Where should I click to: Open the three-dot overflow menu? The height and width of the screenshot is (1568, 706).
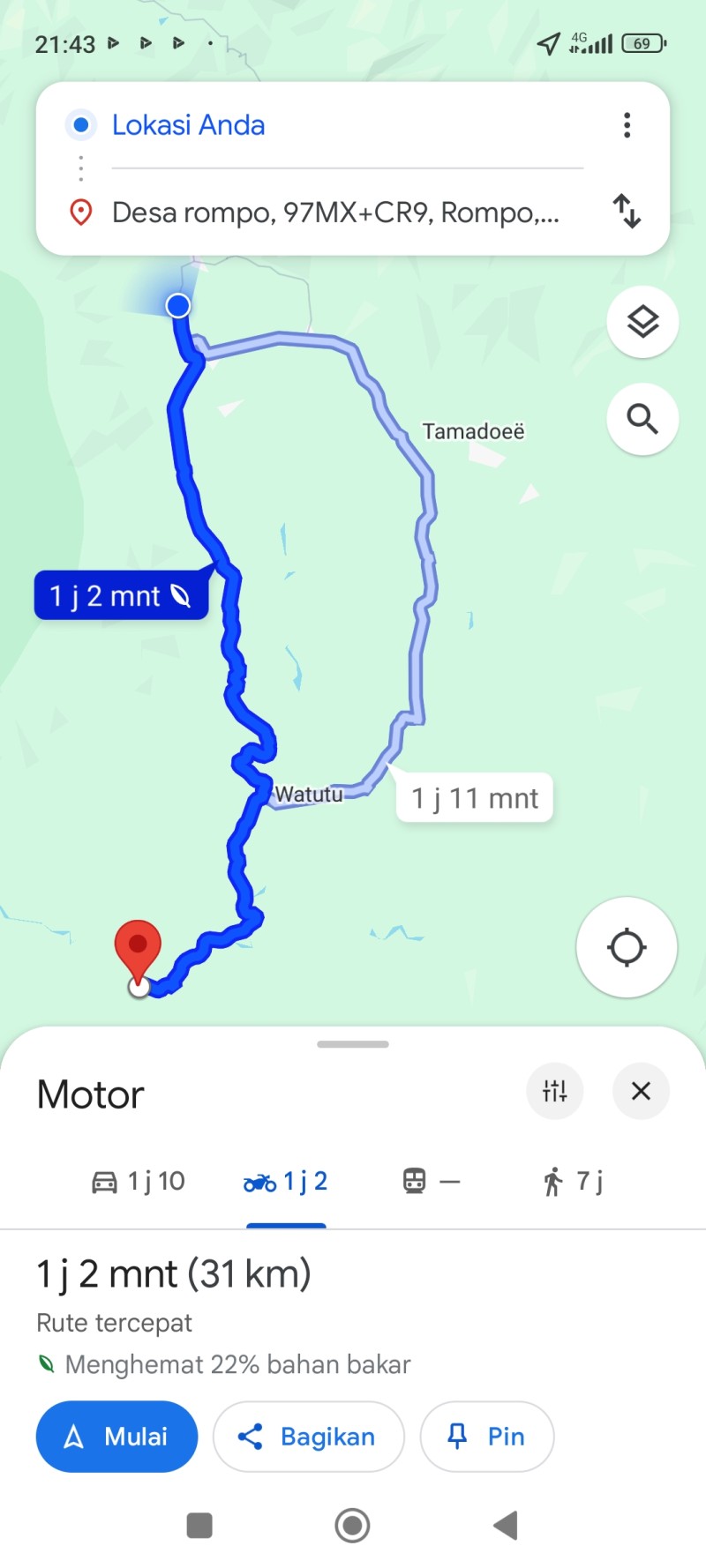(x=627, y=125)
